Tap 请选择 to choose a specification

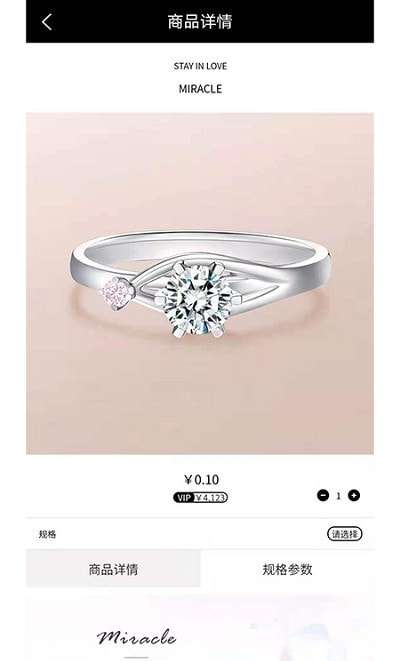coord(344,534)
